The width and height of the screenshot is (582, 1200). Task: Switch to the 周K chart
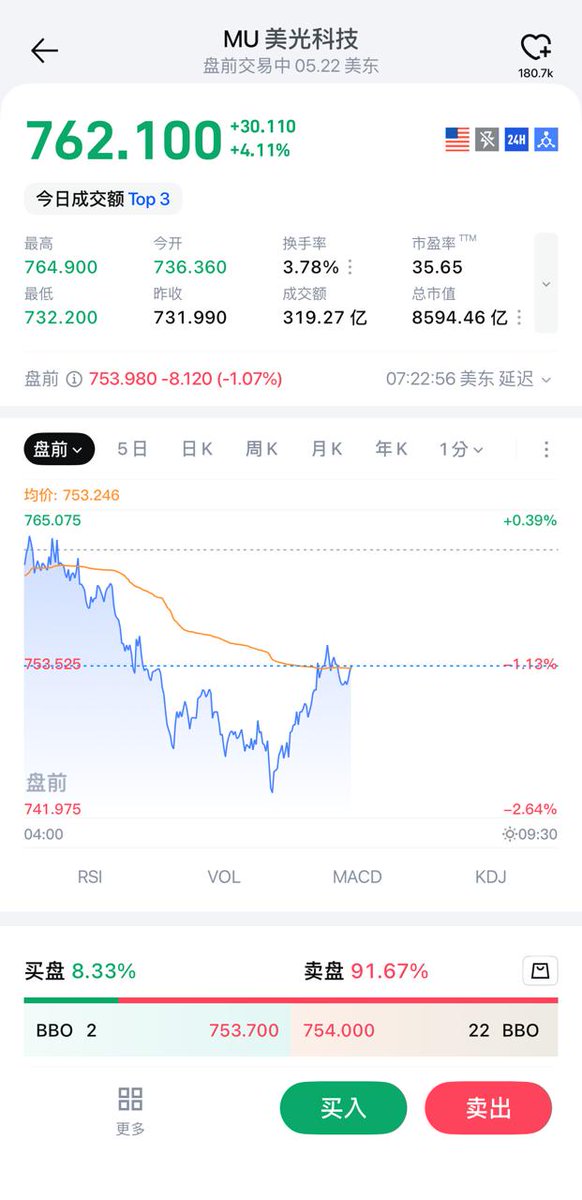[262, 449]
